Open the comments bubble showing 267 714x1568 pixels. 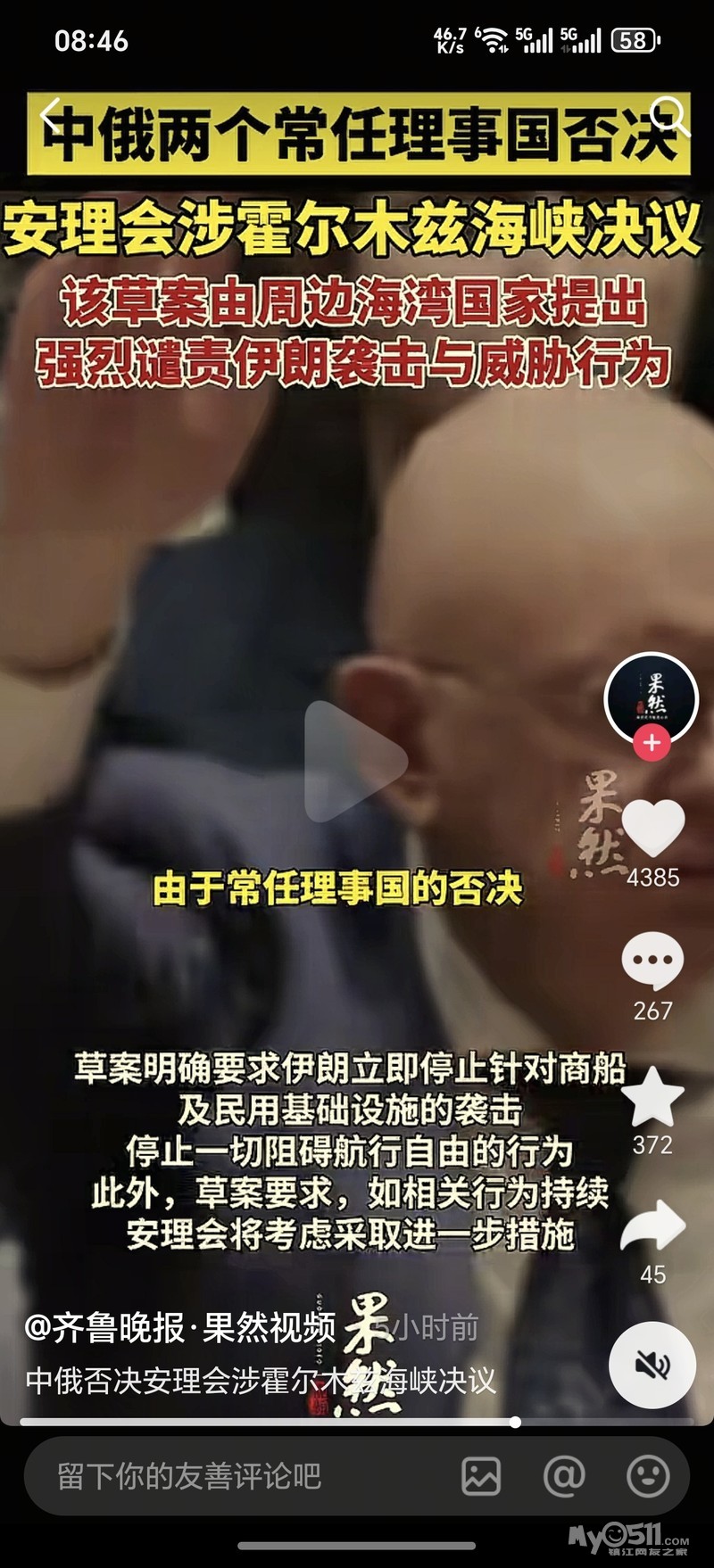(x=652, y=961)
